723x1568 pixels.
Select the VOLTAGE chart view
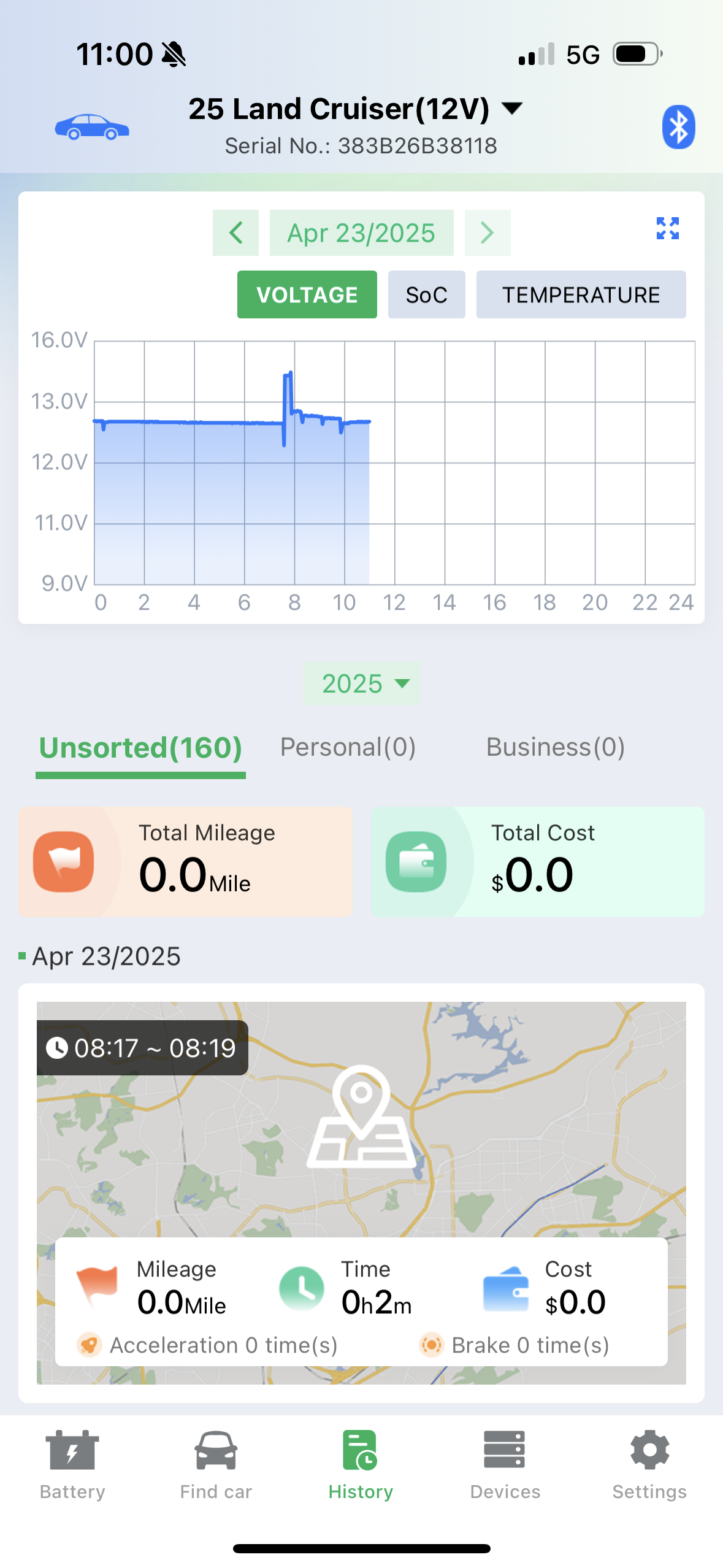307,294
